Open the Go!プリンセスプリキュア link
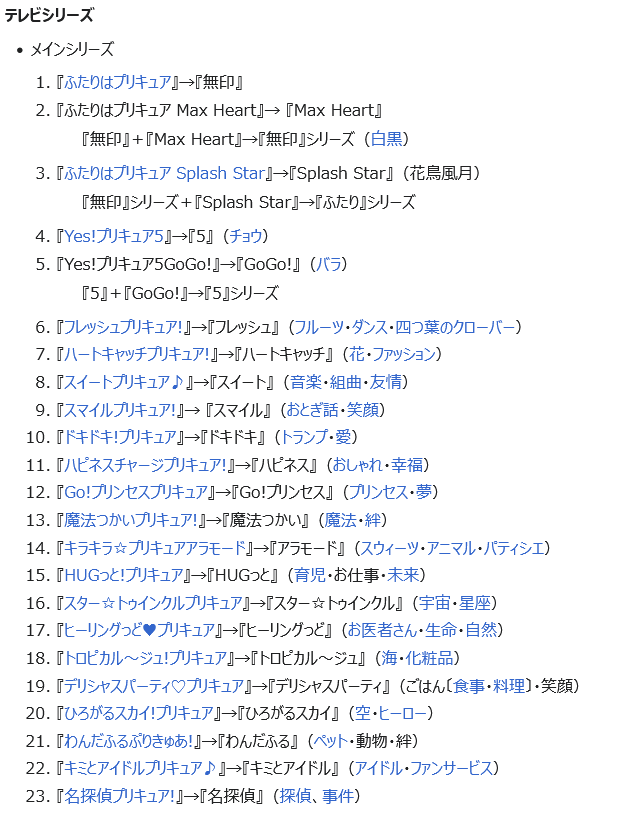Viewport: 621px width, 815px height. 139,492
